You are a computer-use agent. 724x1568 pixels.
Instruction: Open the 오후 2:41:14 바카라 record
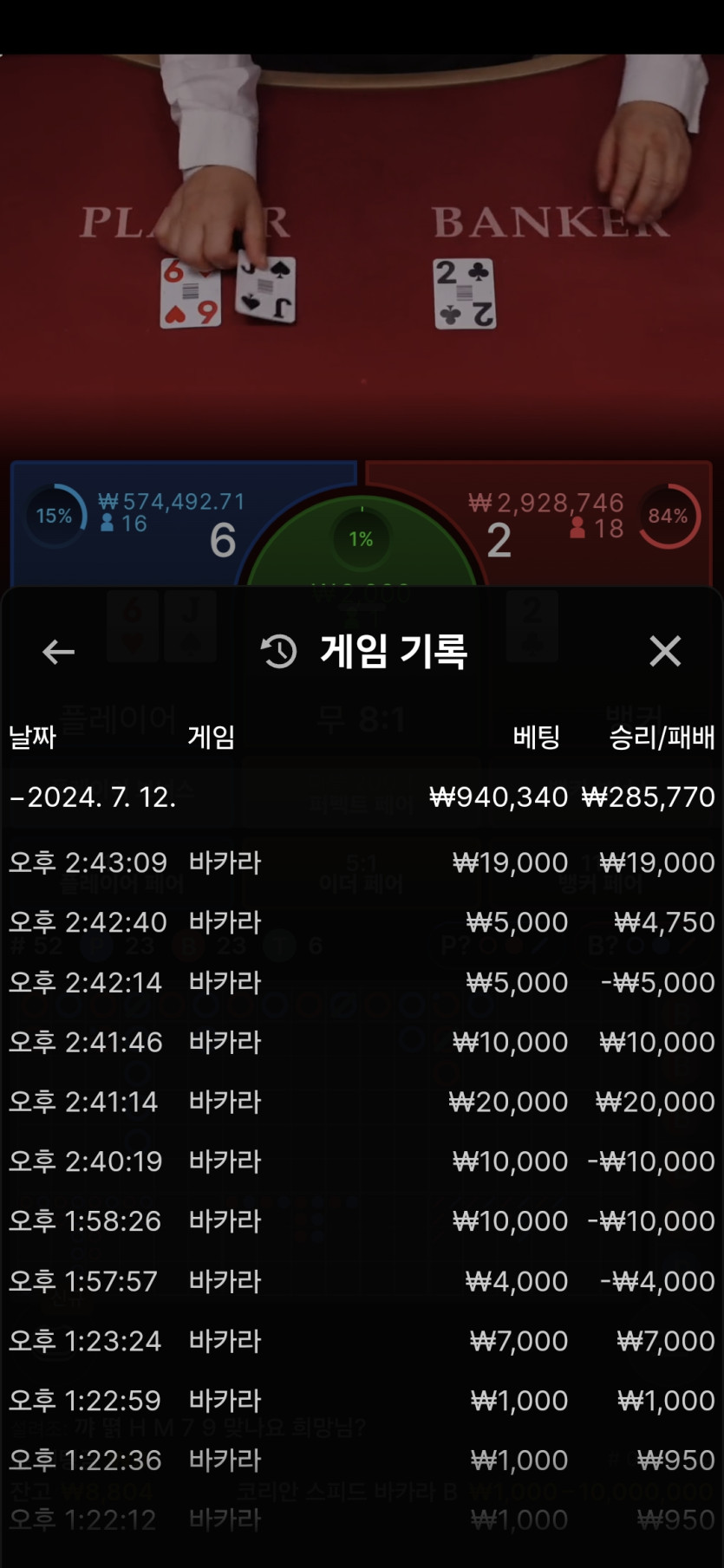pyautogui.click(x=362, y=1102)
